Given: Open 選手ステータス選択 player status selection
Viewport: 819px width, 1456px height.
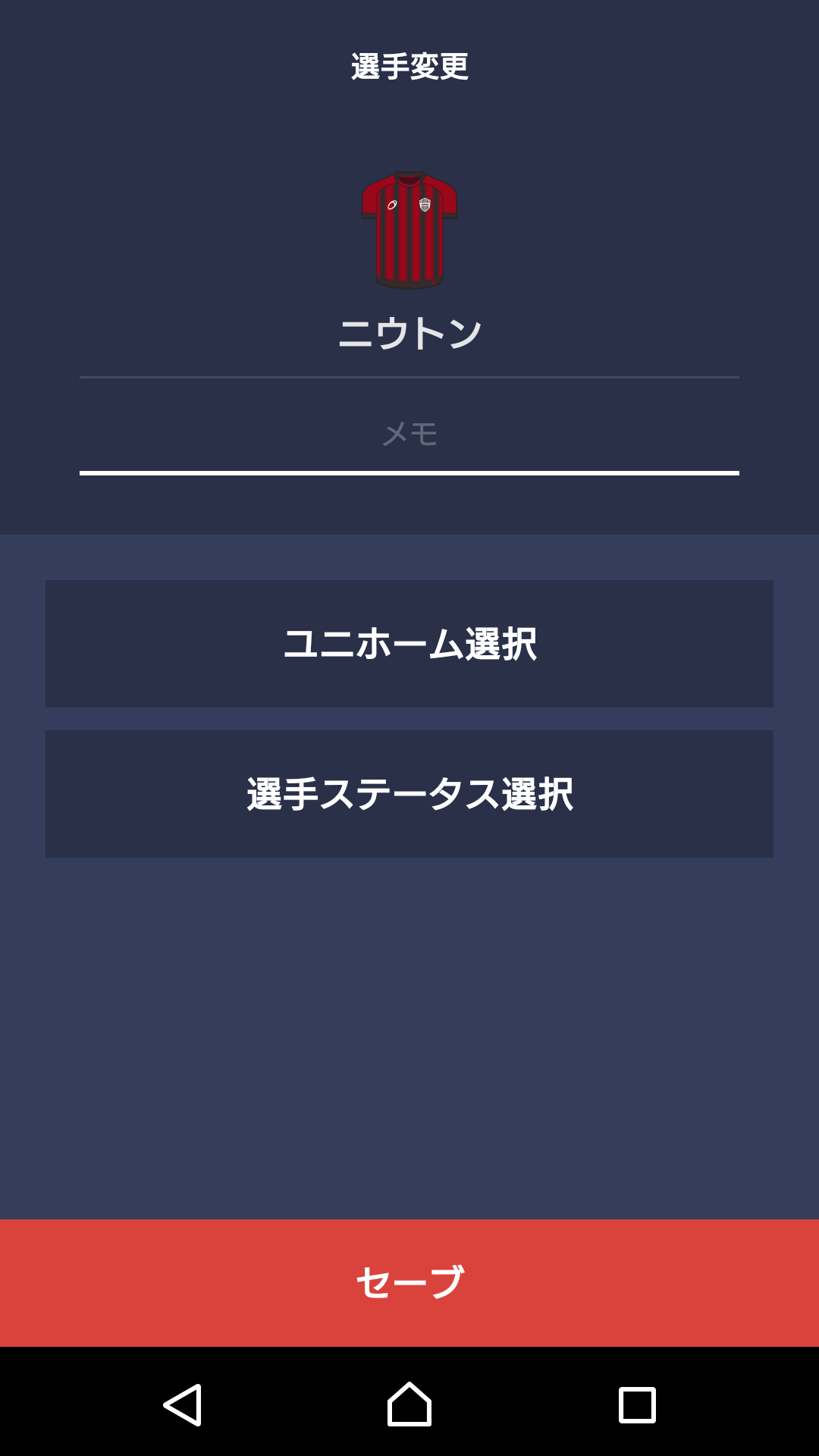Looking at the screenshot, I should [409, 794].
